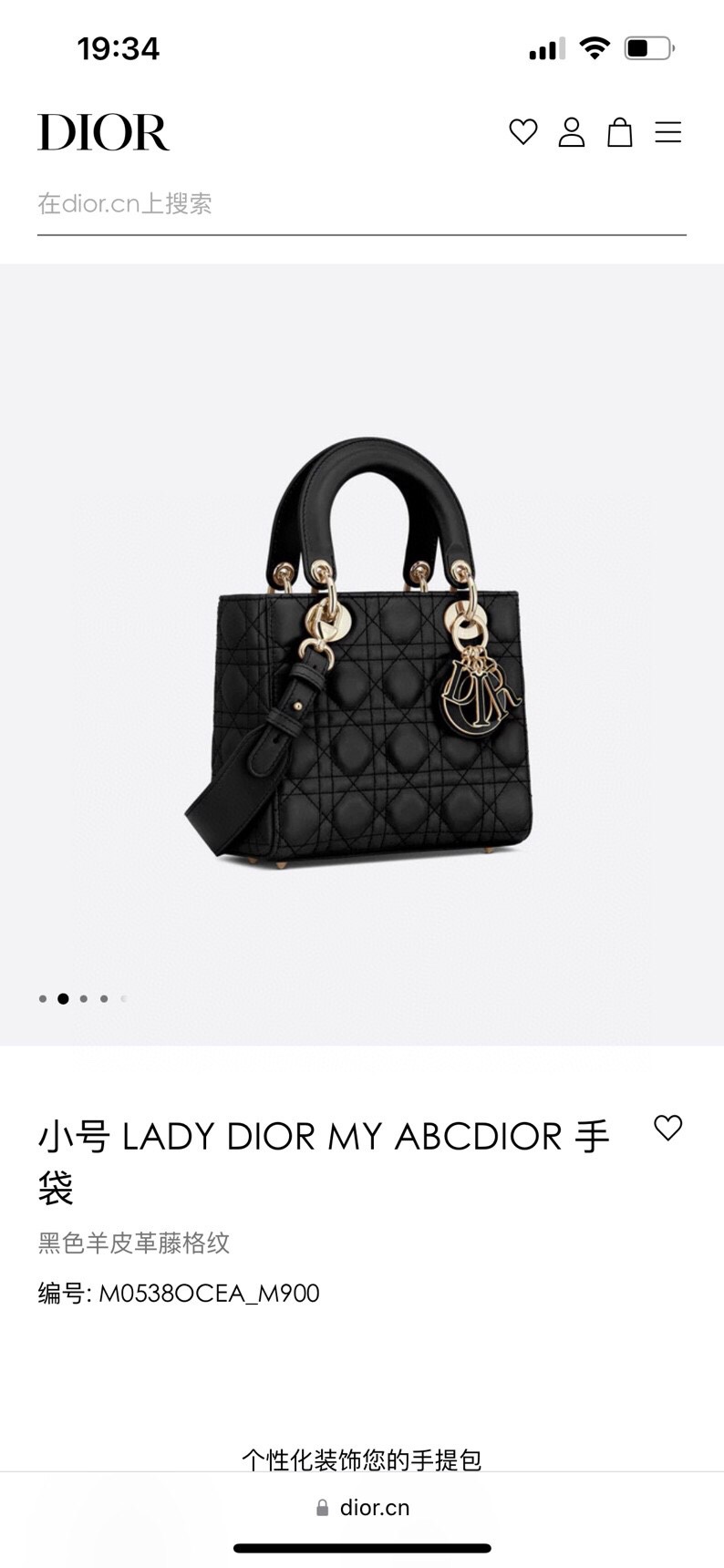Open the shopping bag
The height and width of the screenshot is (1568, 724).
pos(620,132)
